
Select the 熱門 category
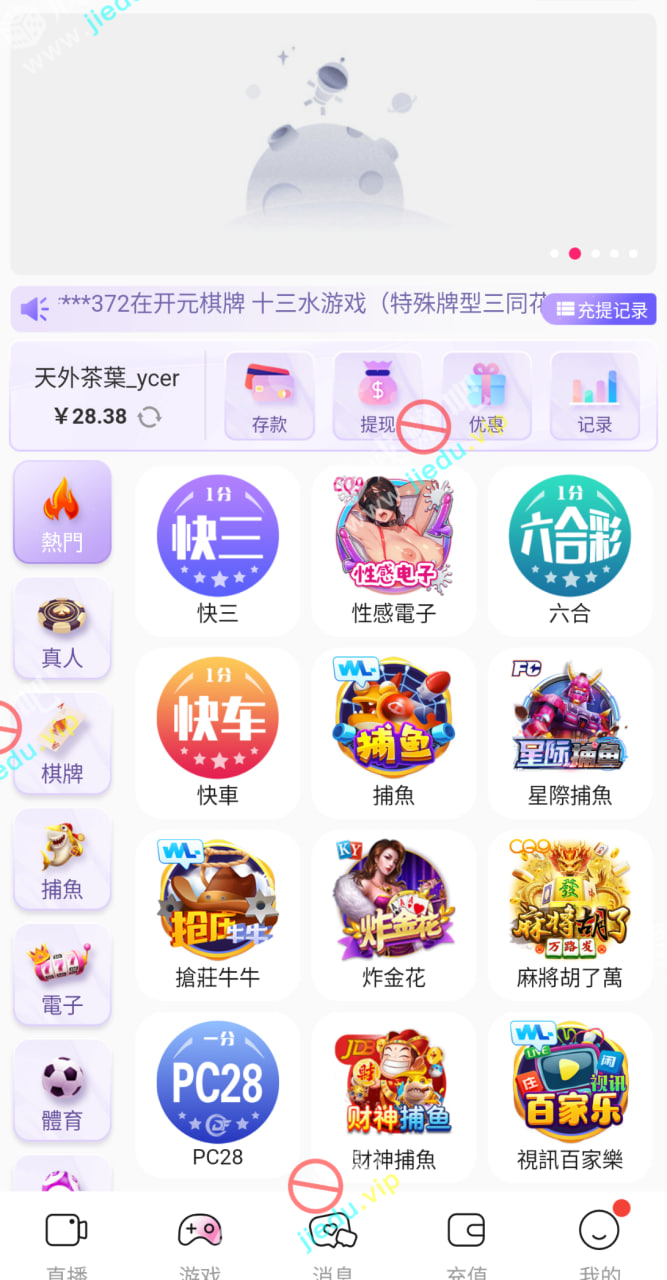(62, 512)
